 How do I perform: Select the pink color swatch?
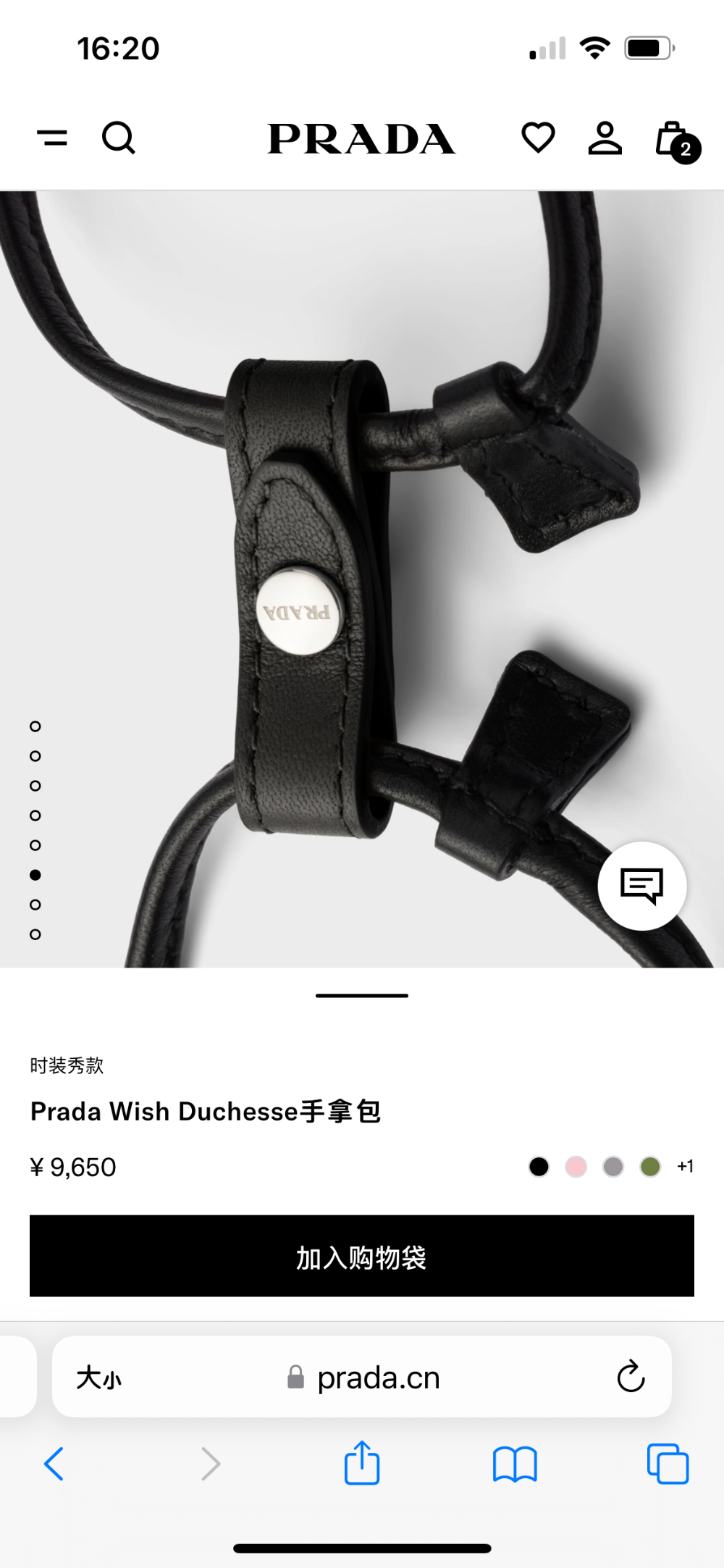[x=576, y=1167]
